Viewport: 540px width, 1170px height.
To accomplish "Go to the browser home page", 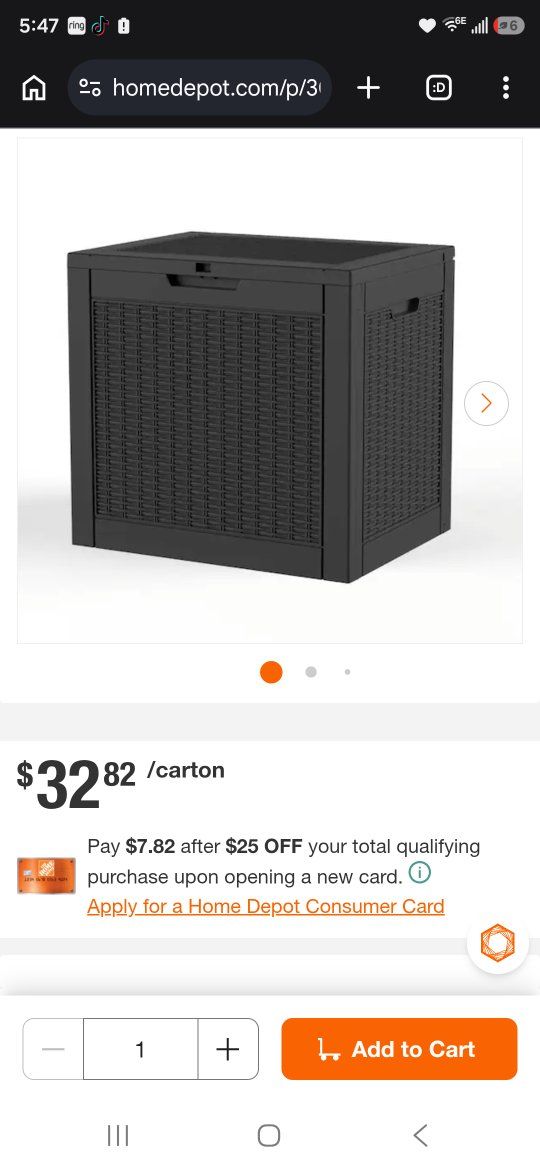I will click(x=34, y=88).
